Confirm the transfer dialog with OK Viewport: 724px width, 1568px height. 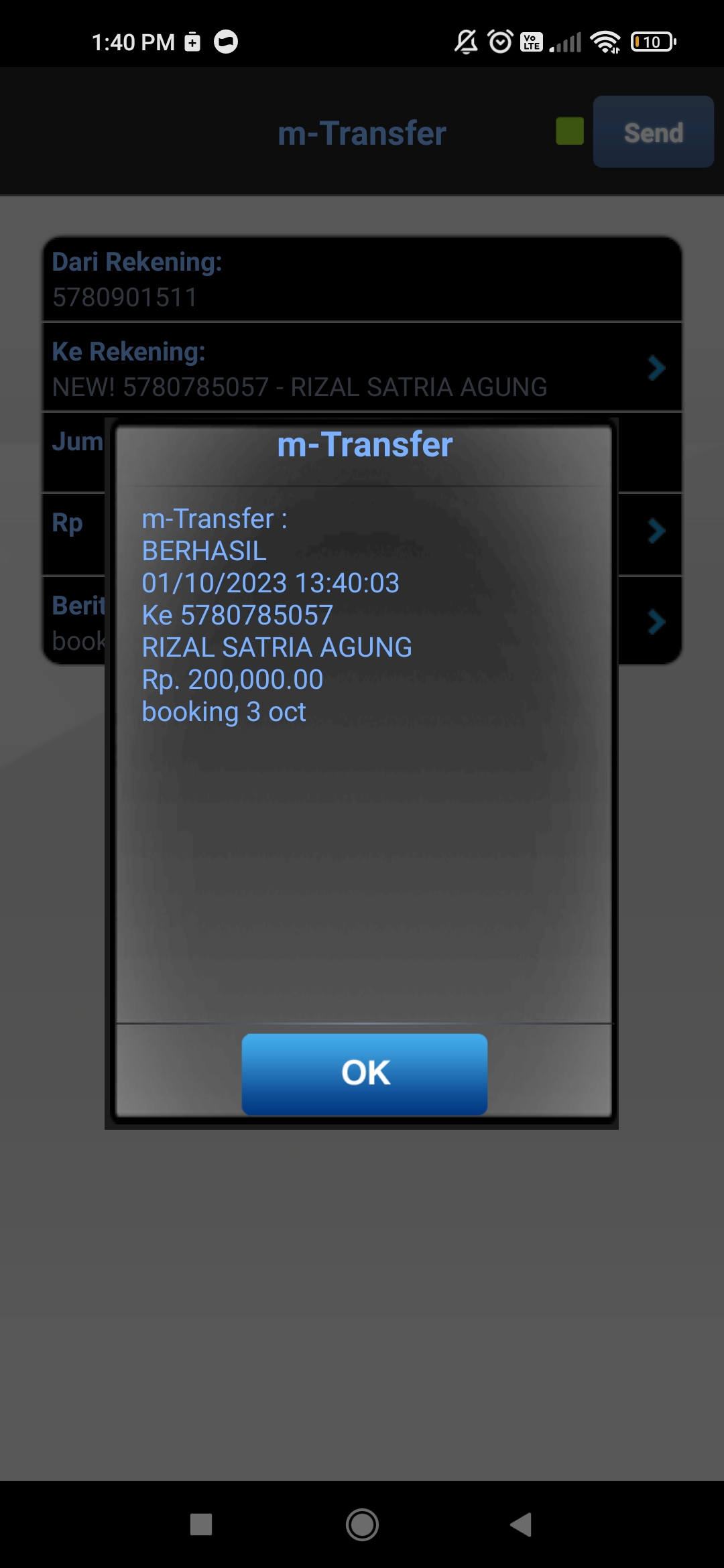(x=364, y=1073)
